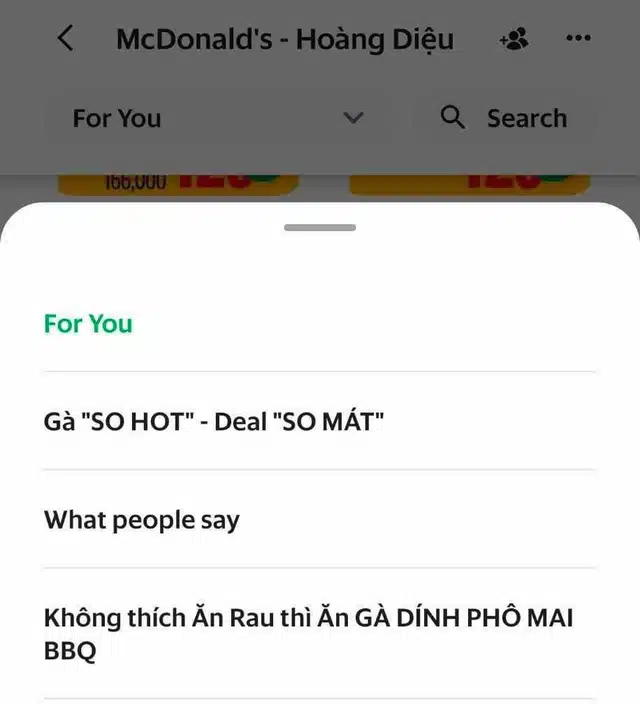640x704 pixels.
Task: Select the For You section
Action: (88, 323)
